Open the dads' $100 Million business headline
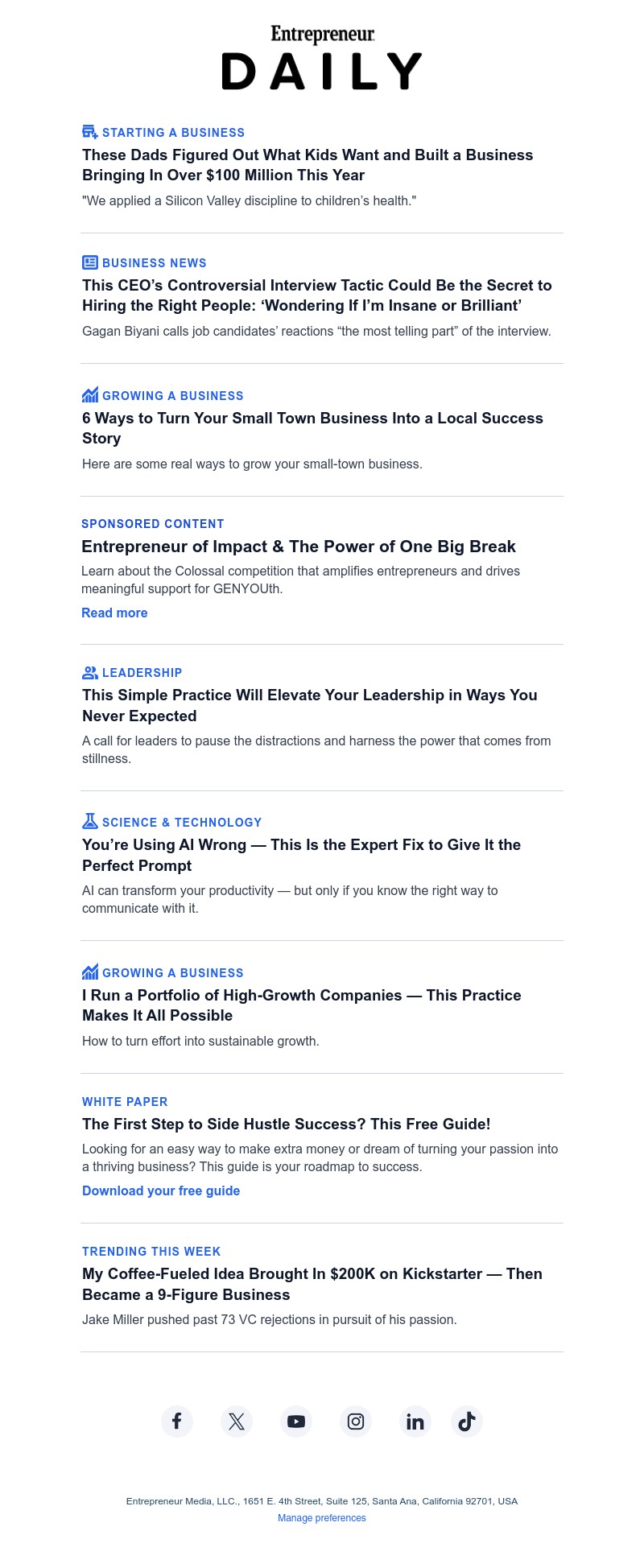 [x=307, y=165]
